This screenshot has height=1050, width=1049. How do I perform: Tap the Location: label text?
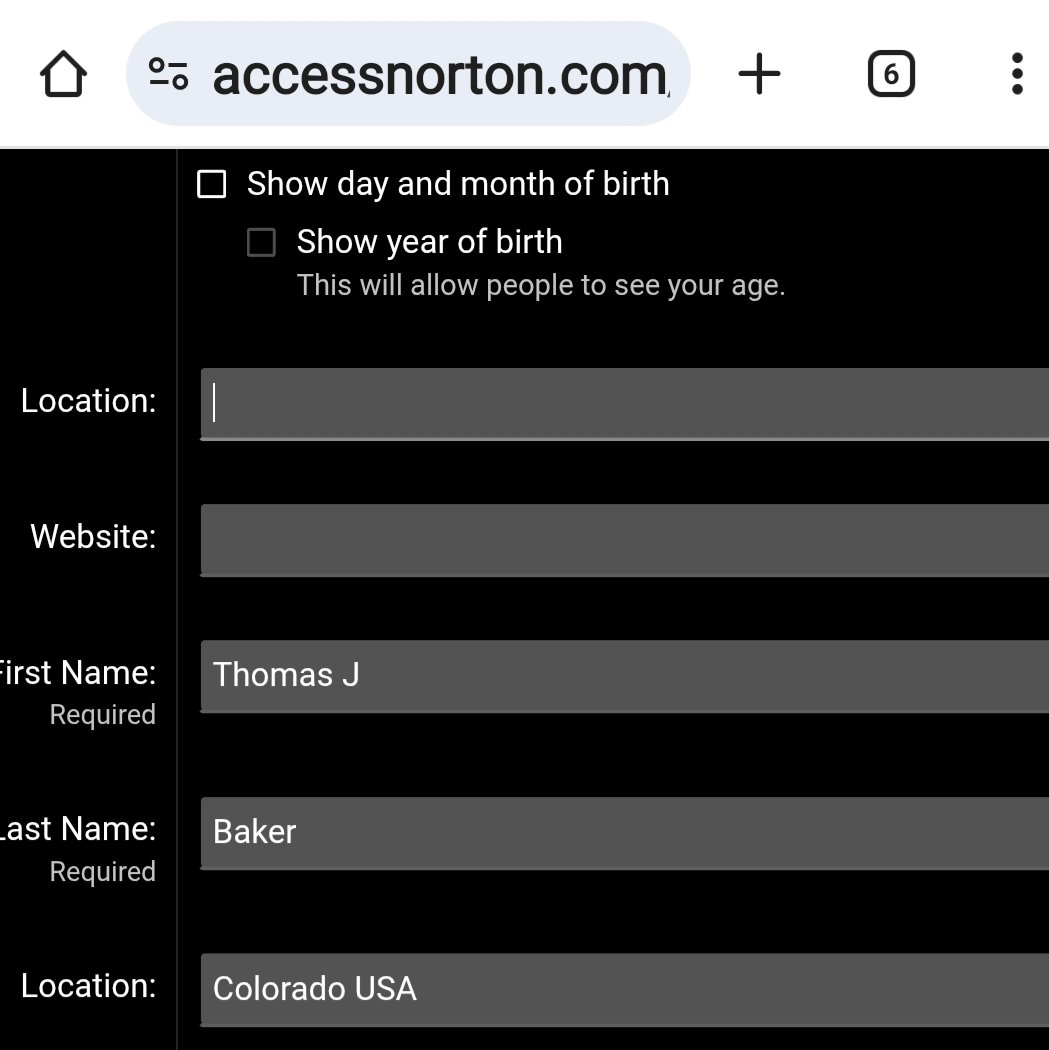pos(87,401)
